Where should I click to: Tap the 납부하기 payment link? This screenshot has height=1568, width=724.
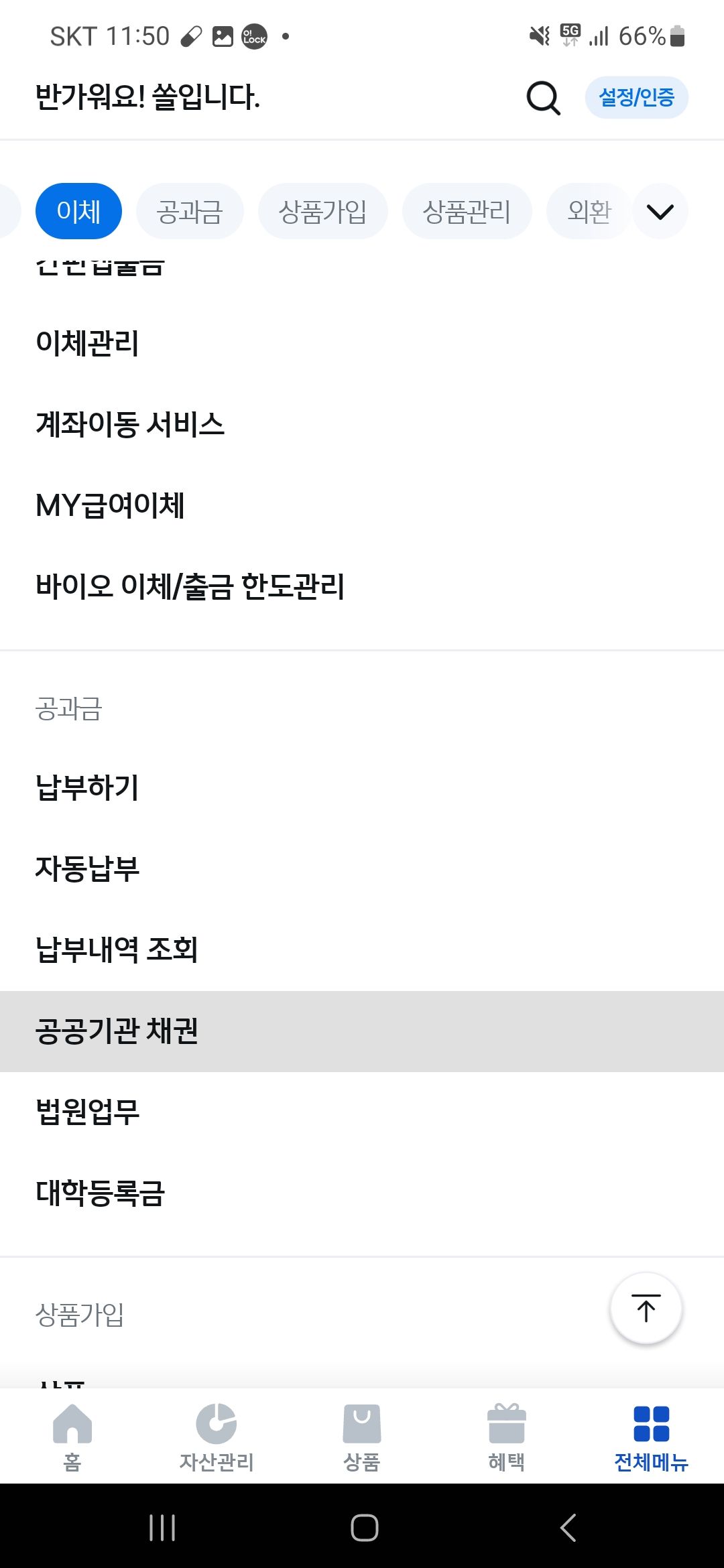pyautogui.click(x=87, y=789)
